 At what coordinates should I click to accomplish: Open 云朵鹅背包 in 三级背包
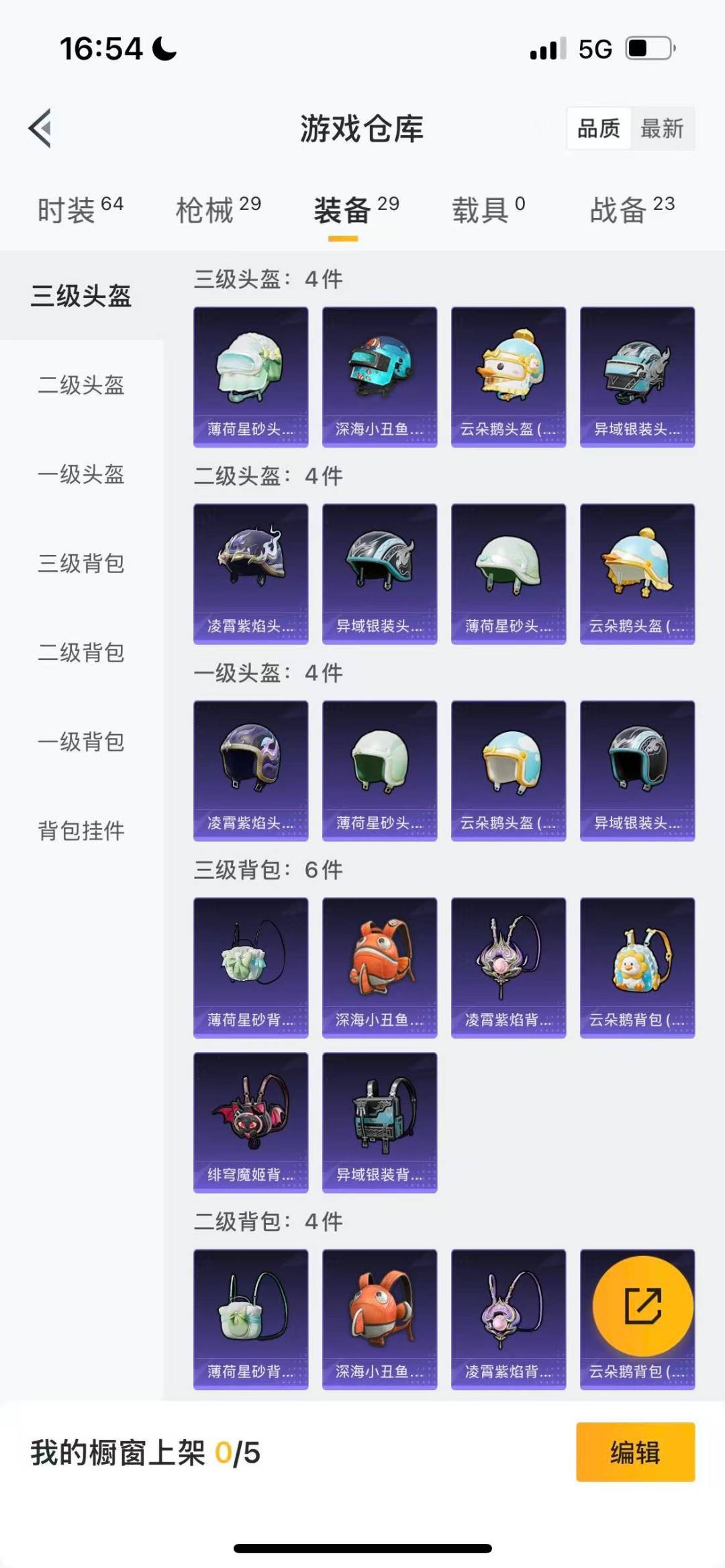point(637,968)
